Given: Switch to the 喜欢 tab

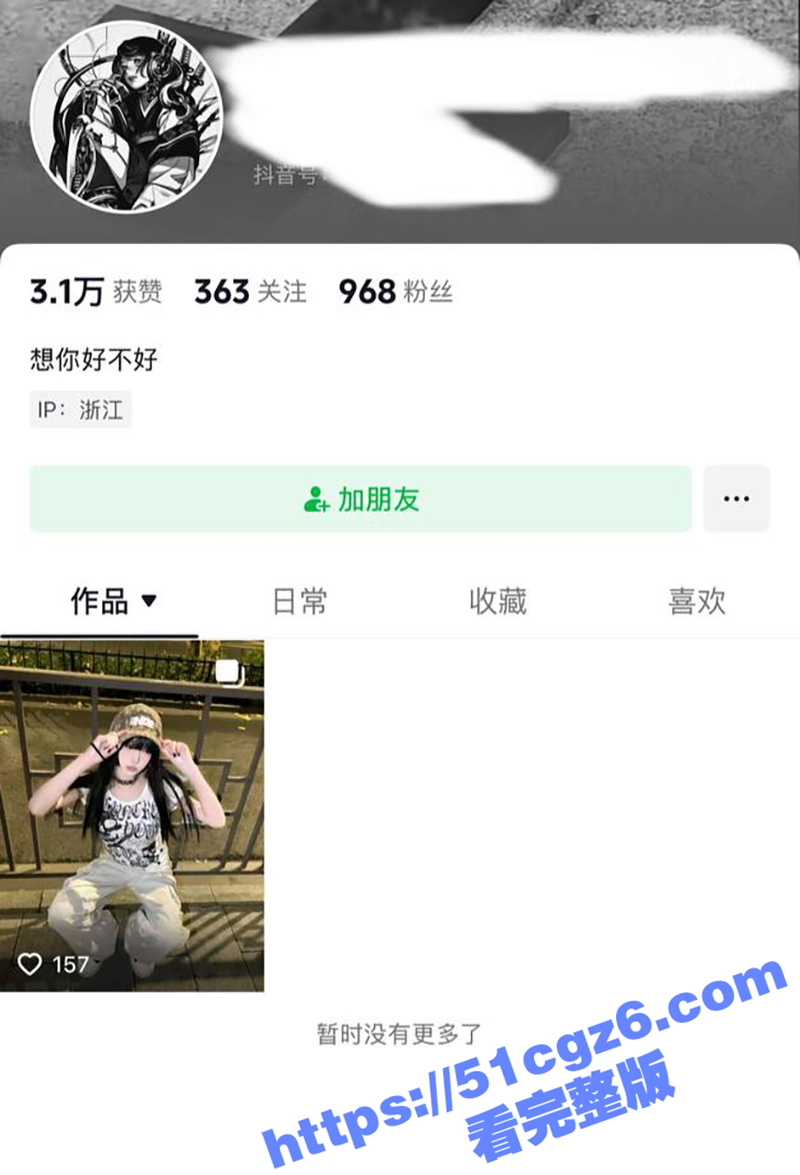Looking at the screenshot, I should [x=698, y=601].
